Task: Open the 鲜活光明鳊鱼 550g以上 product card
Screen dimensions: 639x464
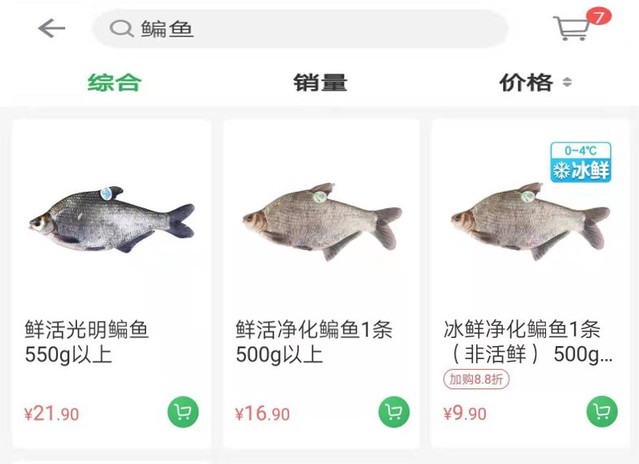Action: [110, 260]
